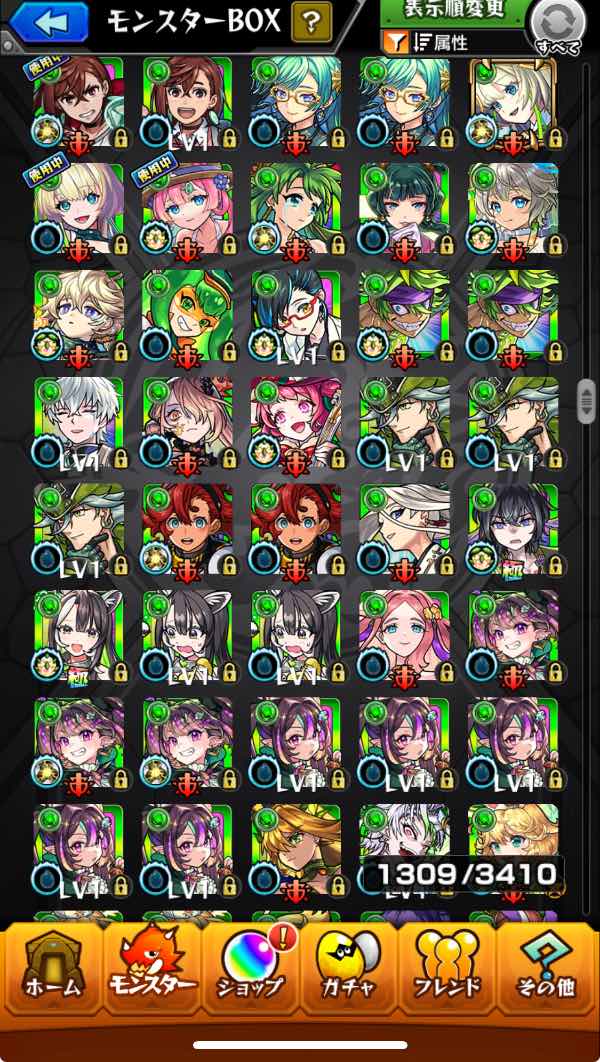Select the bandaged white-haired monster
This screenshot has width=600, height=1062.
pos(404,530)
